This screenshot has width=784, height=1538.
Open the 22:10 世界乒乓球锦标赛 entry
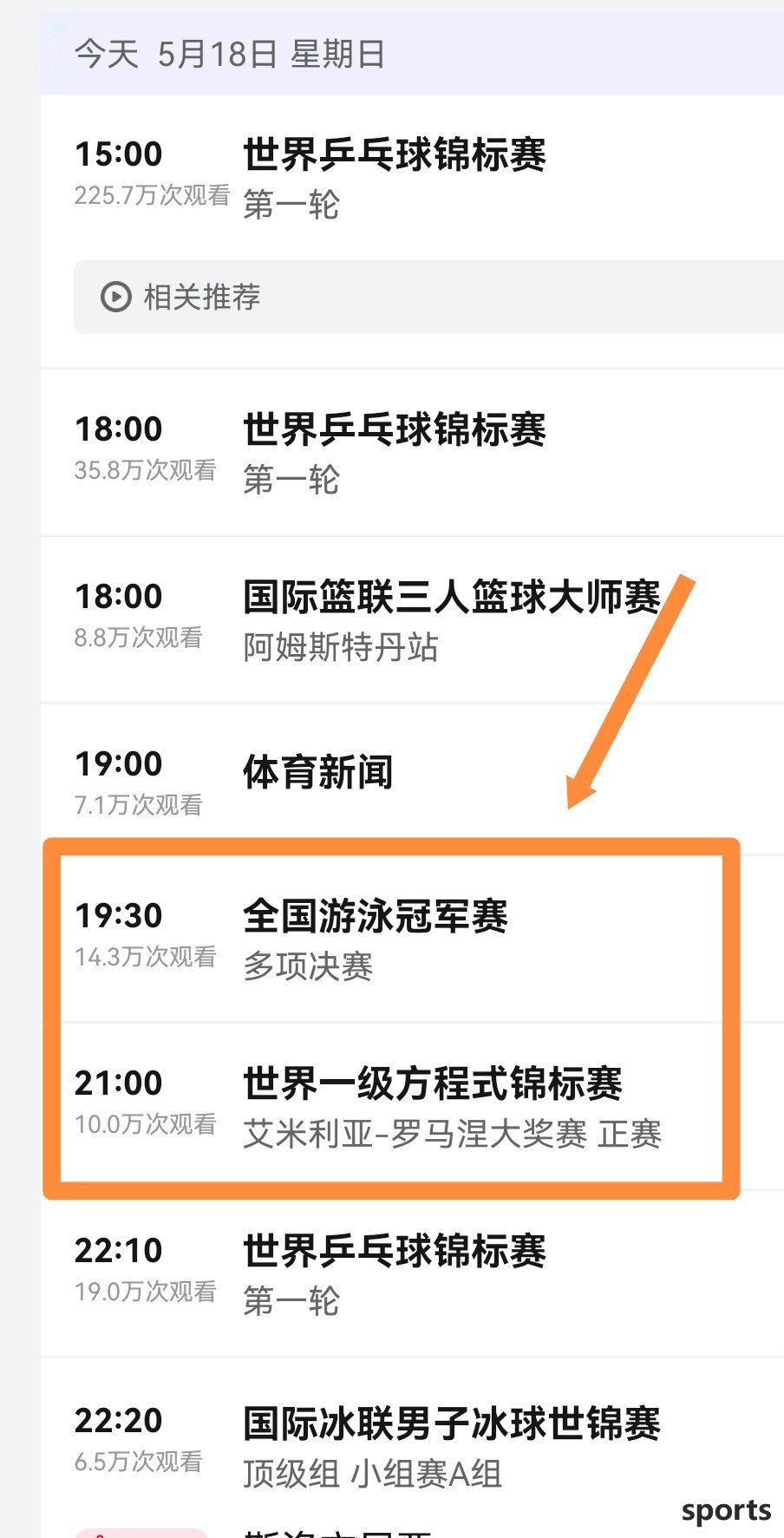(x=412, y=1273)
